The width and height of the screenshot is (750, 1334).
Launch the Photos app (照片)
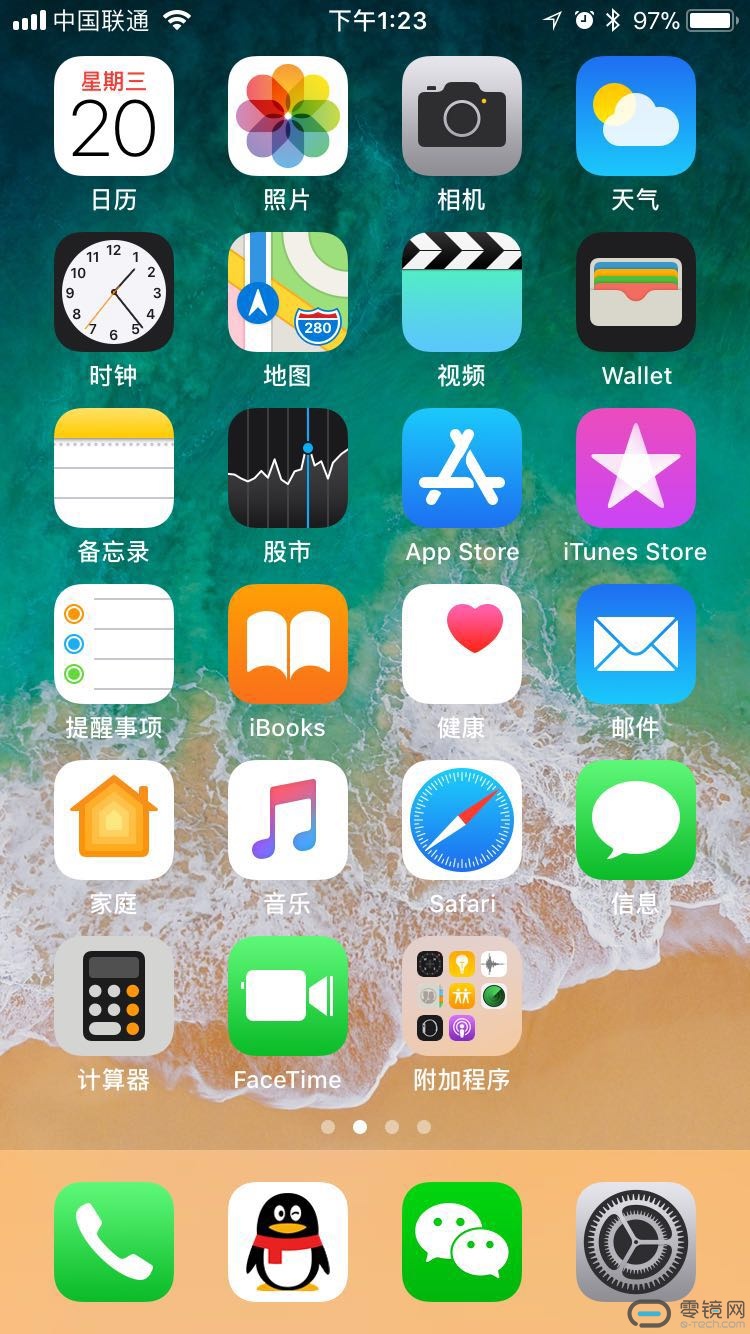[x=287, y=116]
